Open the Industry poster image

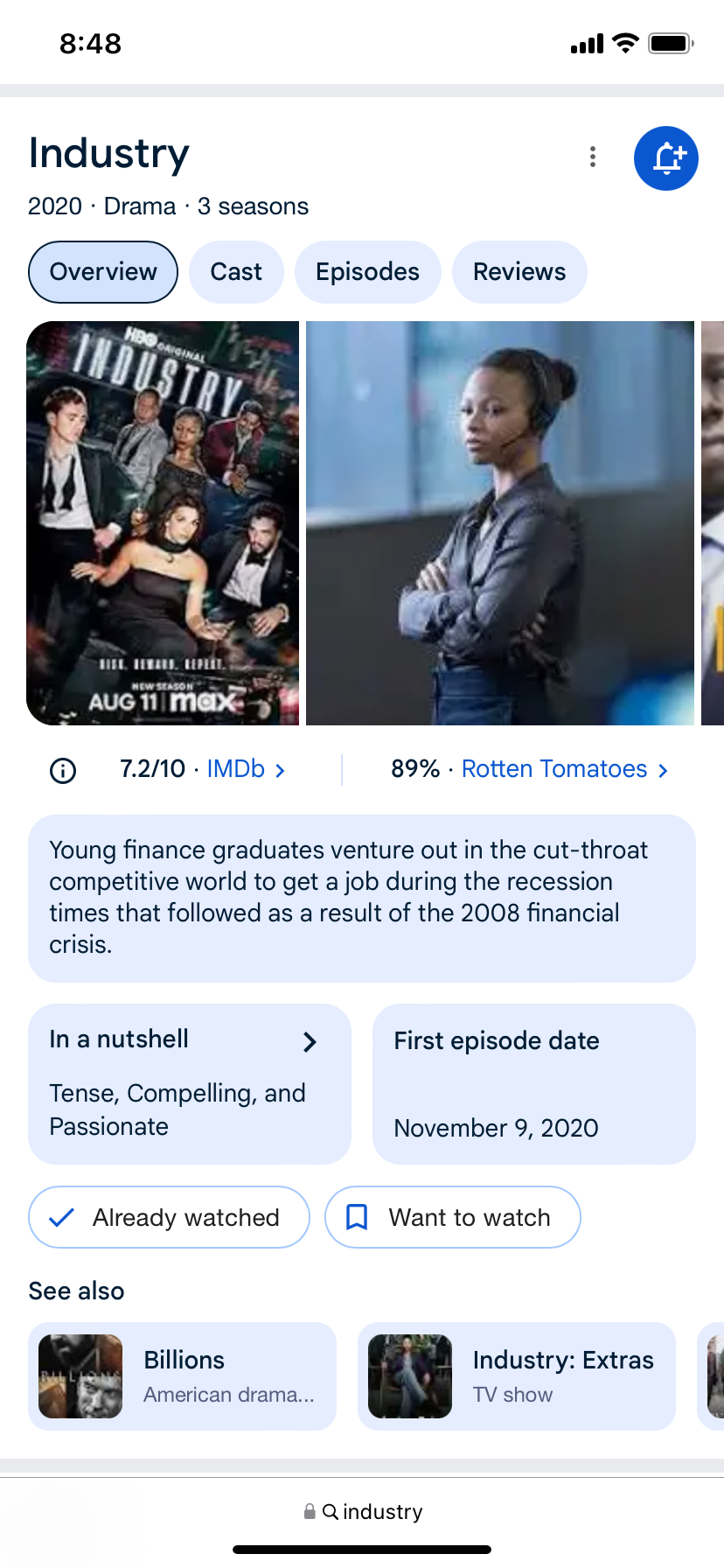pos(163,523)
